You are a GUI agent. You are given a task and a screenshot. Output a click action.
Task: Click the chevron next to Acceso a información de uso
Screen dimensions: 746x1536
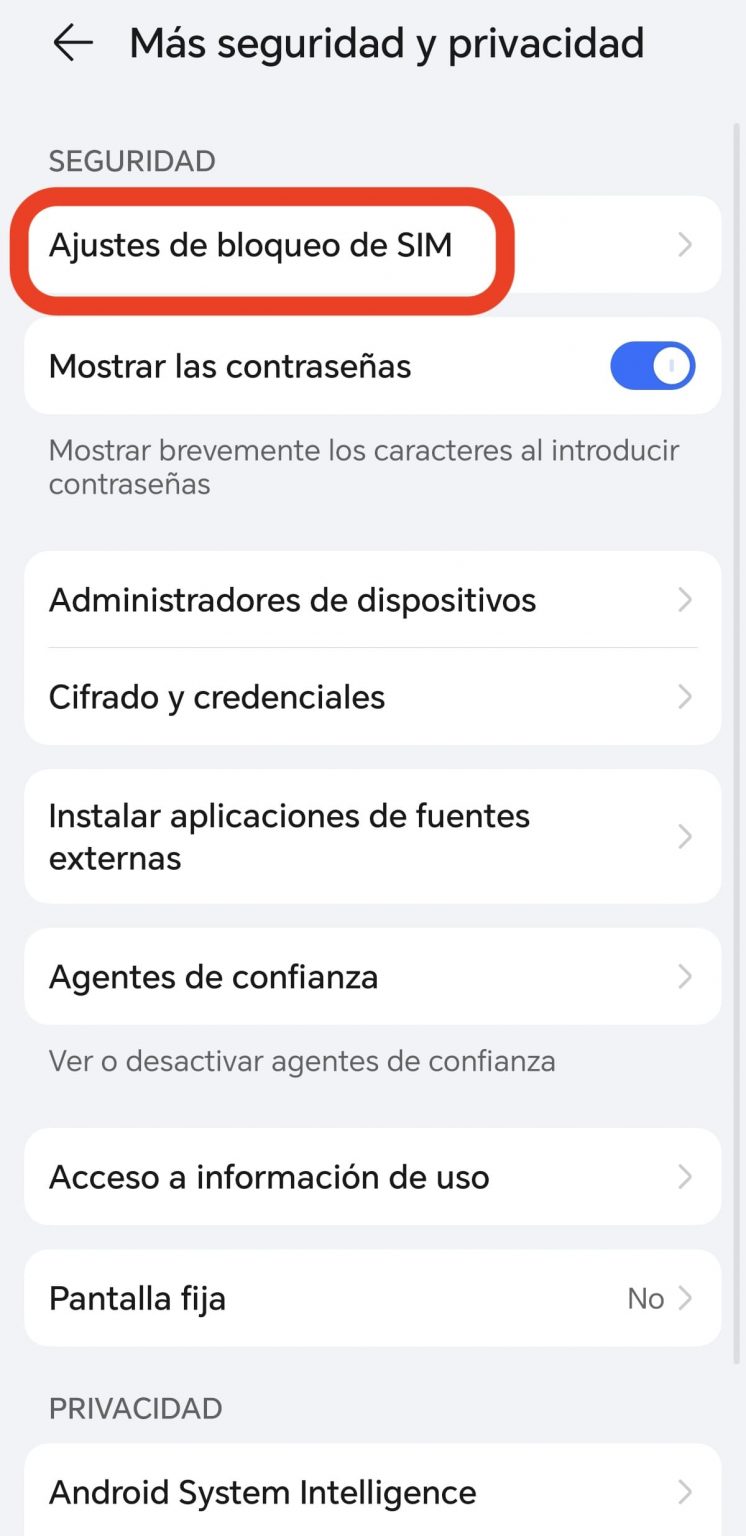[x=684, y=1177]
